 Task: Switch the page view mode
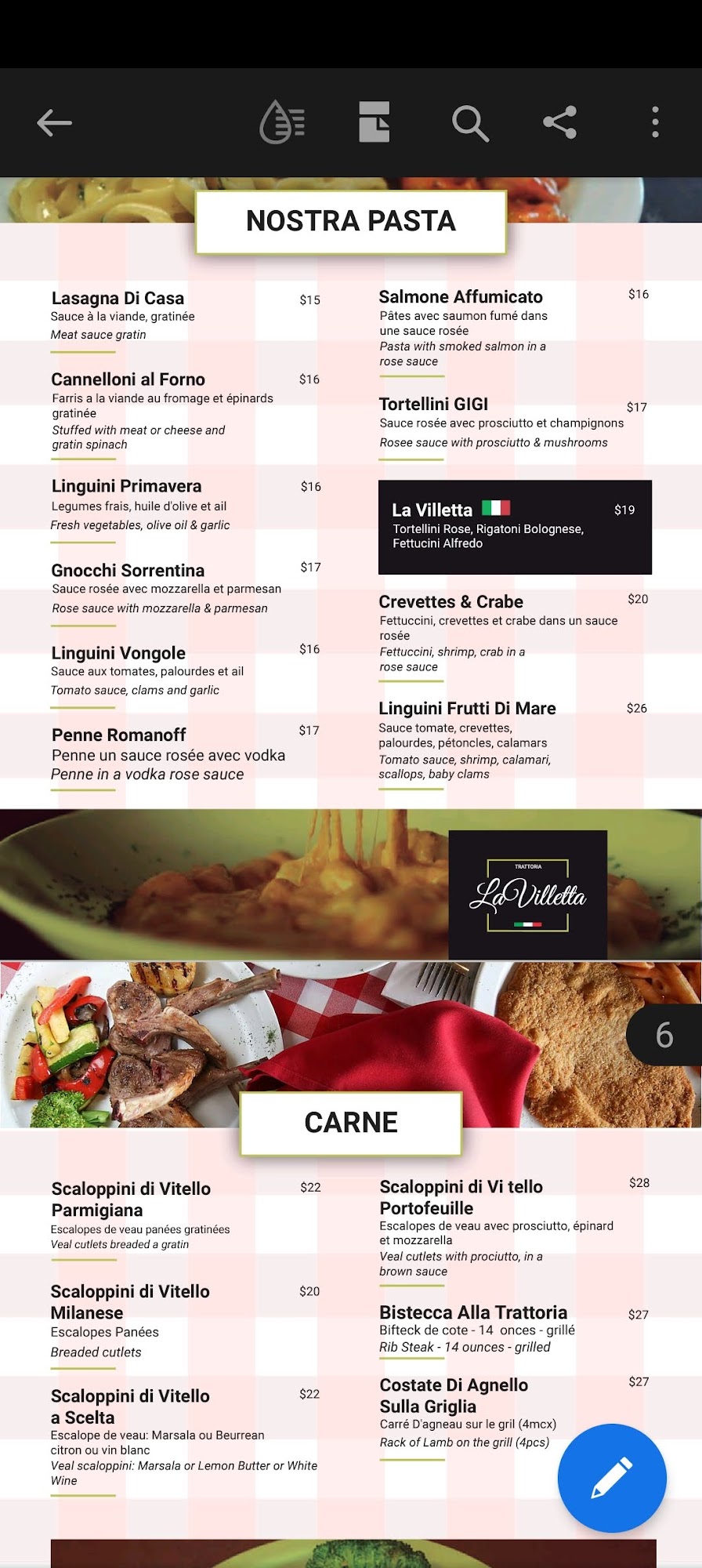tap(374, 122)
